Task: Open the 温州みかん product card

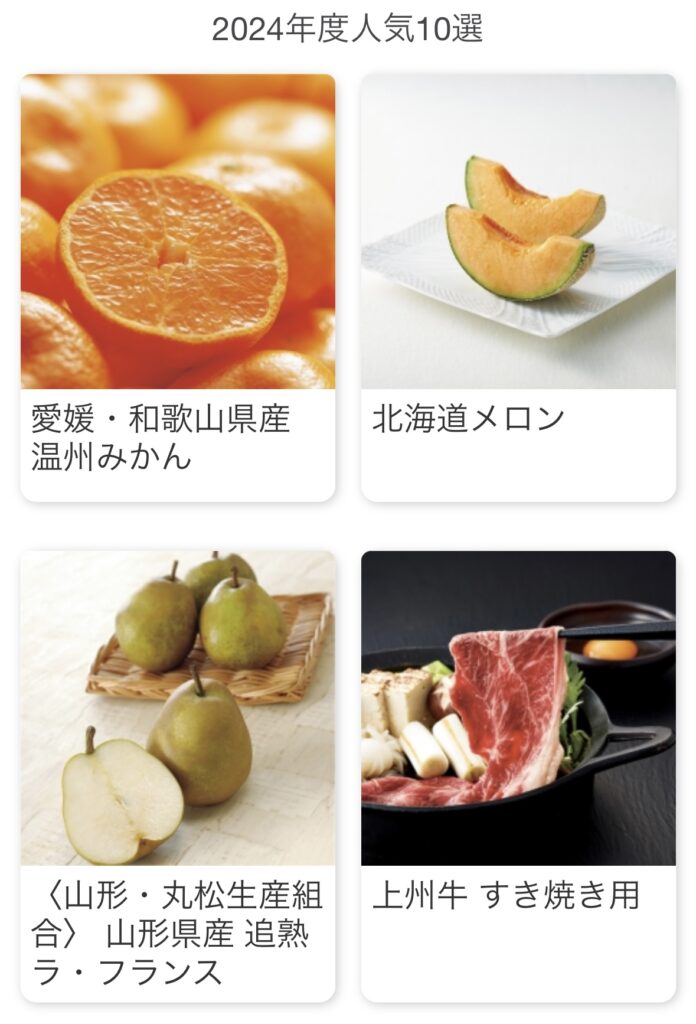Action: (x=178, y=288)
